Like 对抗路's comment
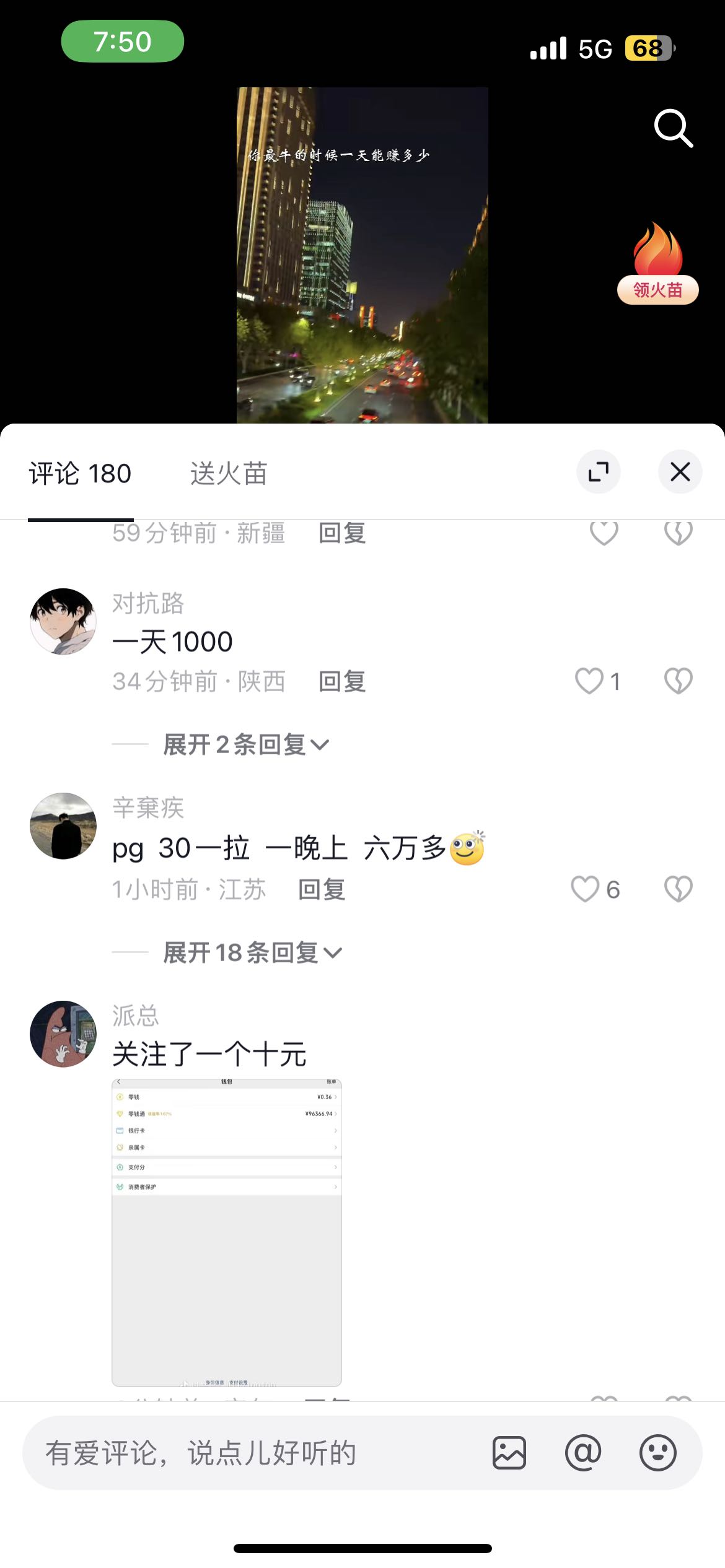Screen dimensions: 725x1568 (589, 681)
